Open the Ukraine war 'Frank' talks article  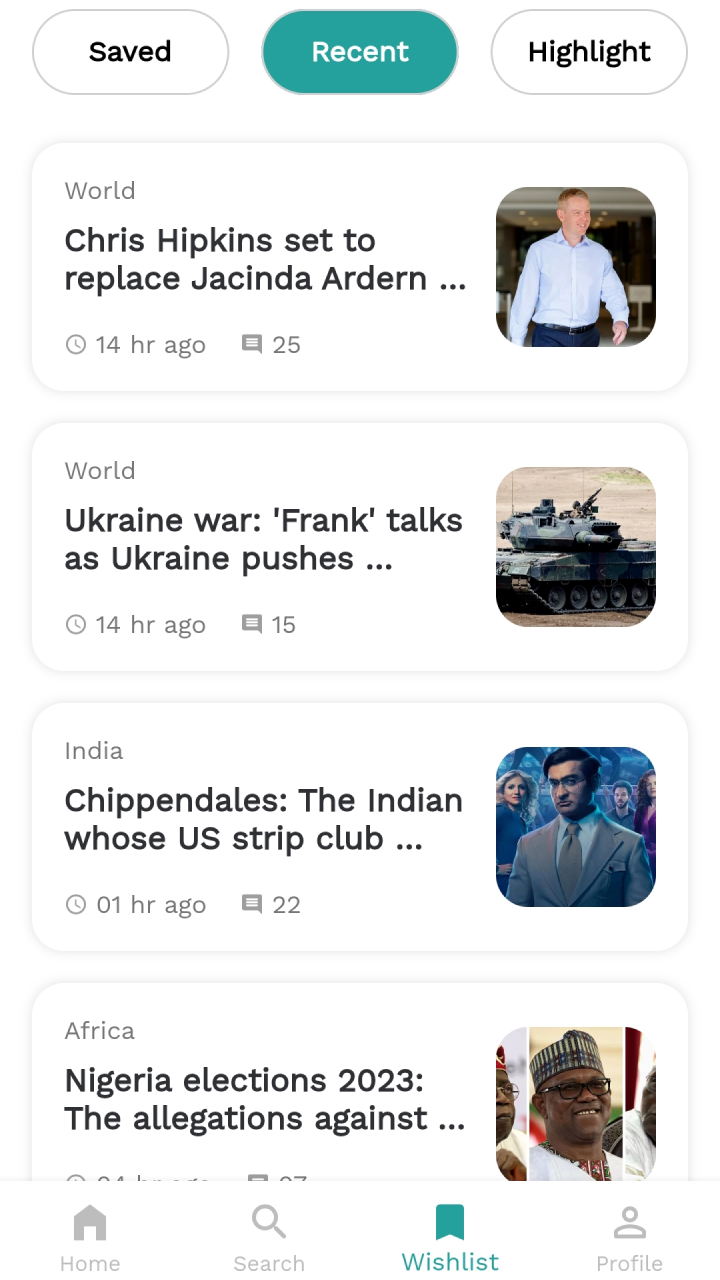pos(265,540)
